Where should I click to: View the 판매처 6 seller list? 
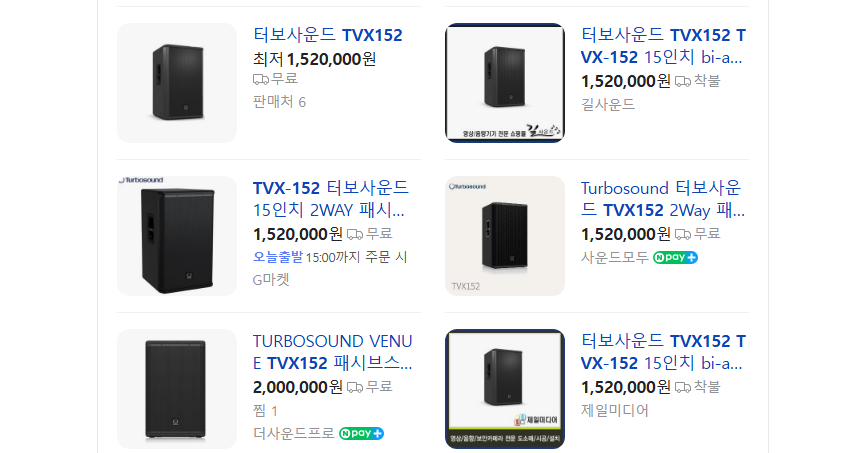point(279,102)
